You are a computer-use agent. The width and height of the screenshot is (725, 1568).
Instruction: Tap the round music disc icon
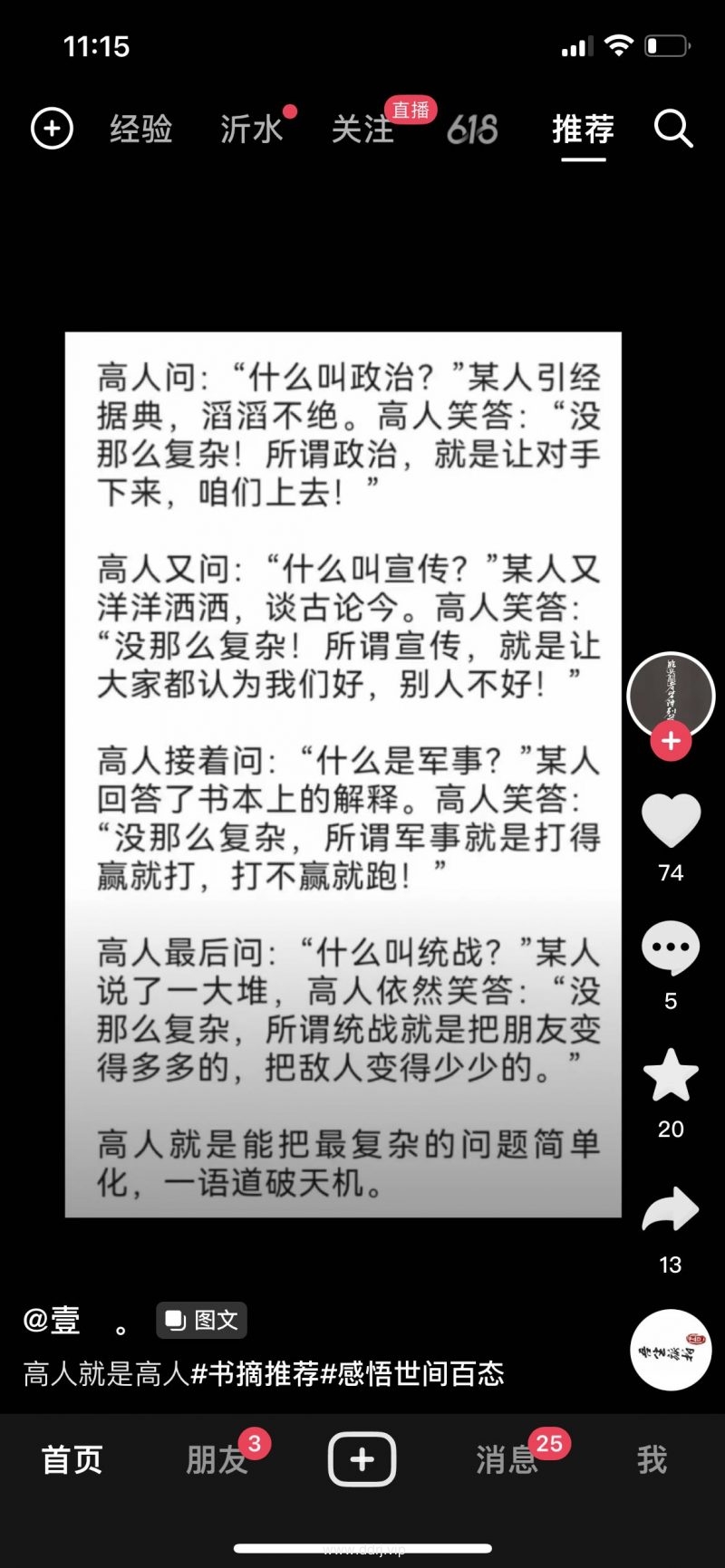[671, 1350]
